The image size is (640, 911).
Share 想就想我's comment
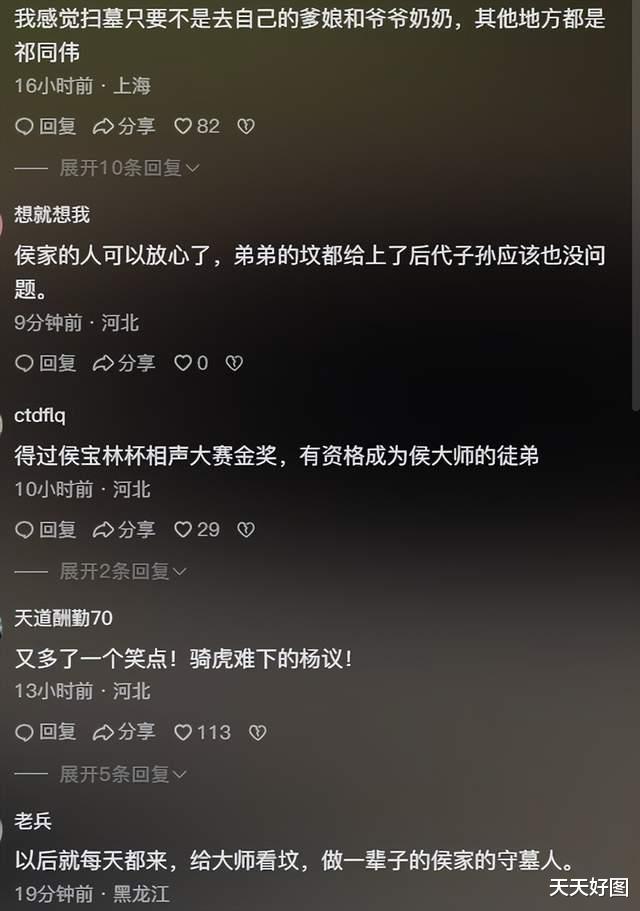coord(124,363)
